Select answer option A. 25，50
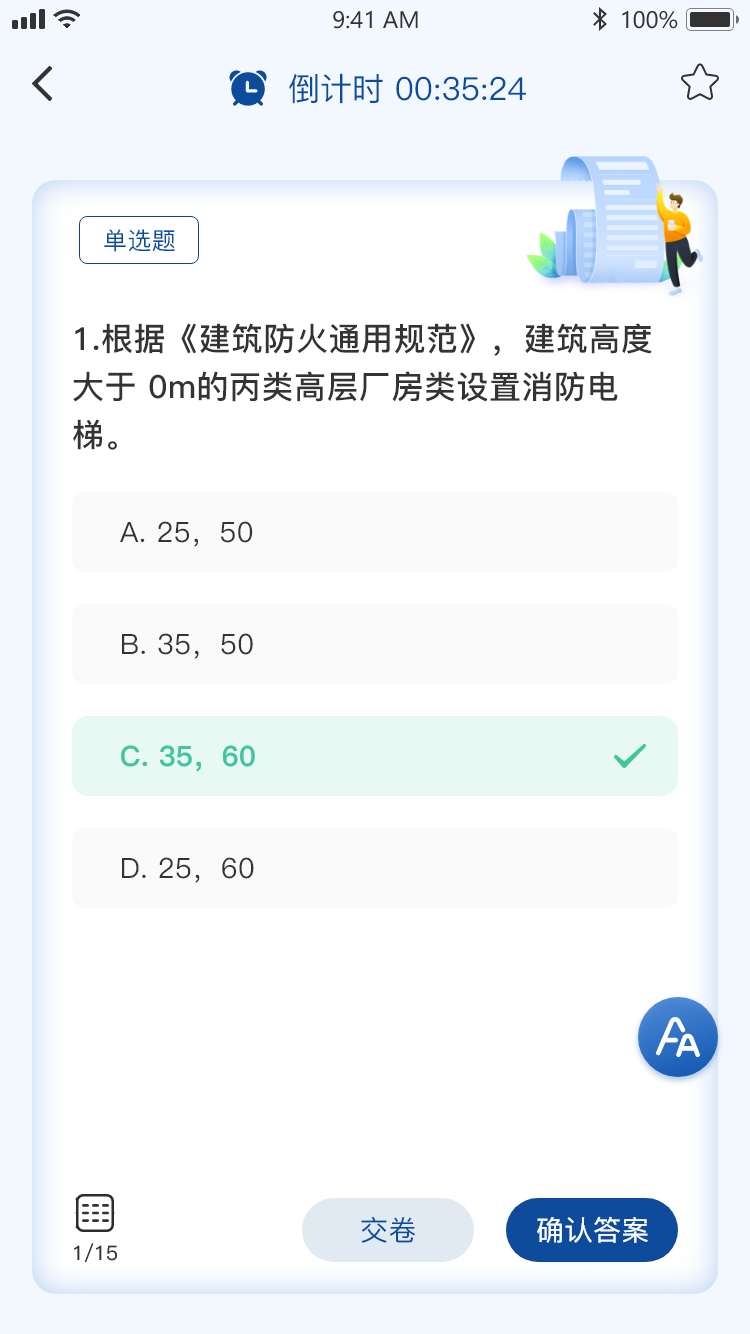This screenshot has height=1334, width=750. 375,532
